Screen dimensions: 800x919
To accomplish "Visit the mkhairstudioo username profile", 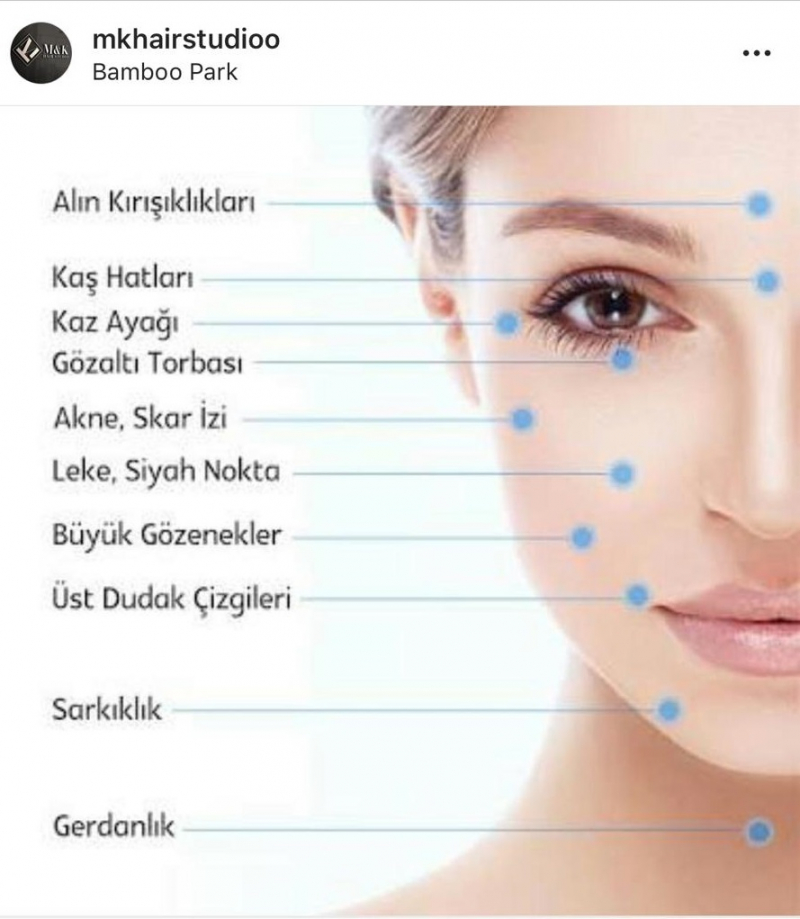I will [x=185, y=39].
